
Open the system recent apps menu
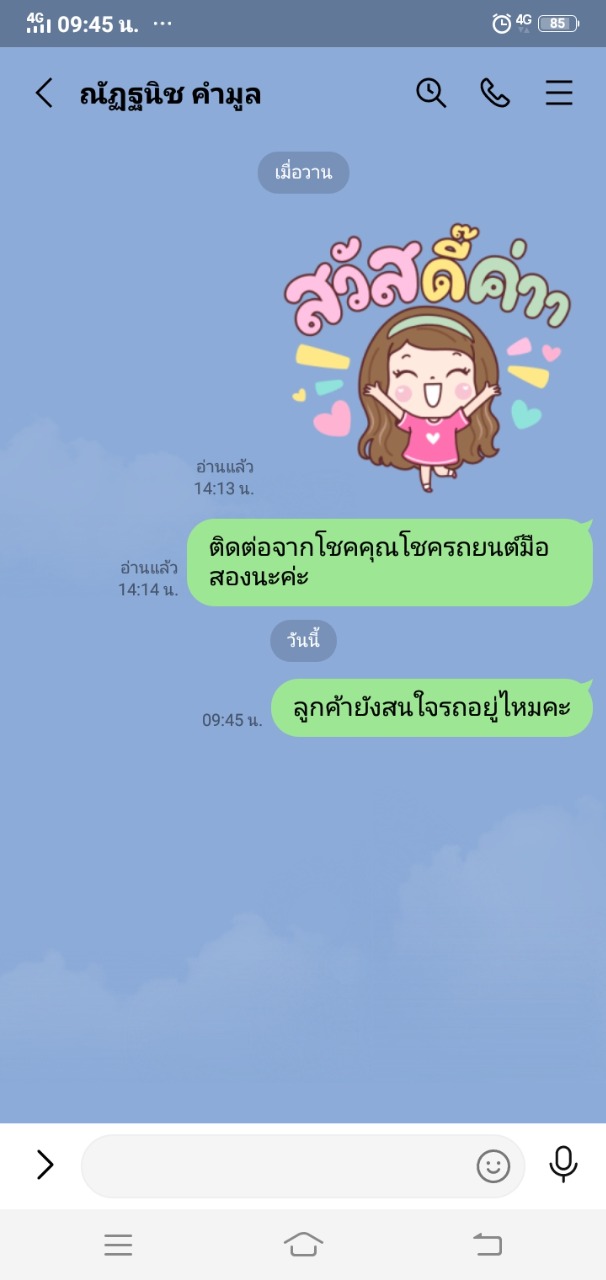pyautogui.click(x=118, y=1244)
